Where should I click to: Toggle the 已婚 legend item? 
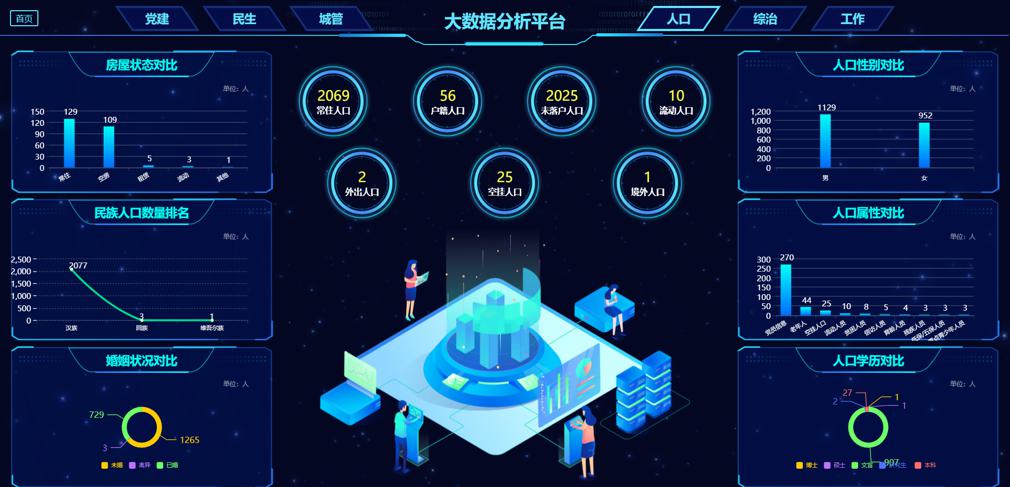(x=168, y=465)
